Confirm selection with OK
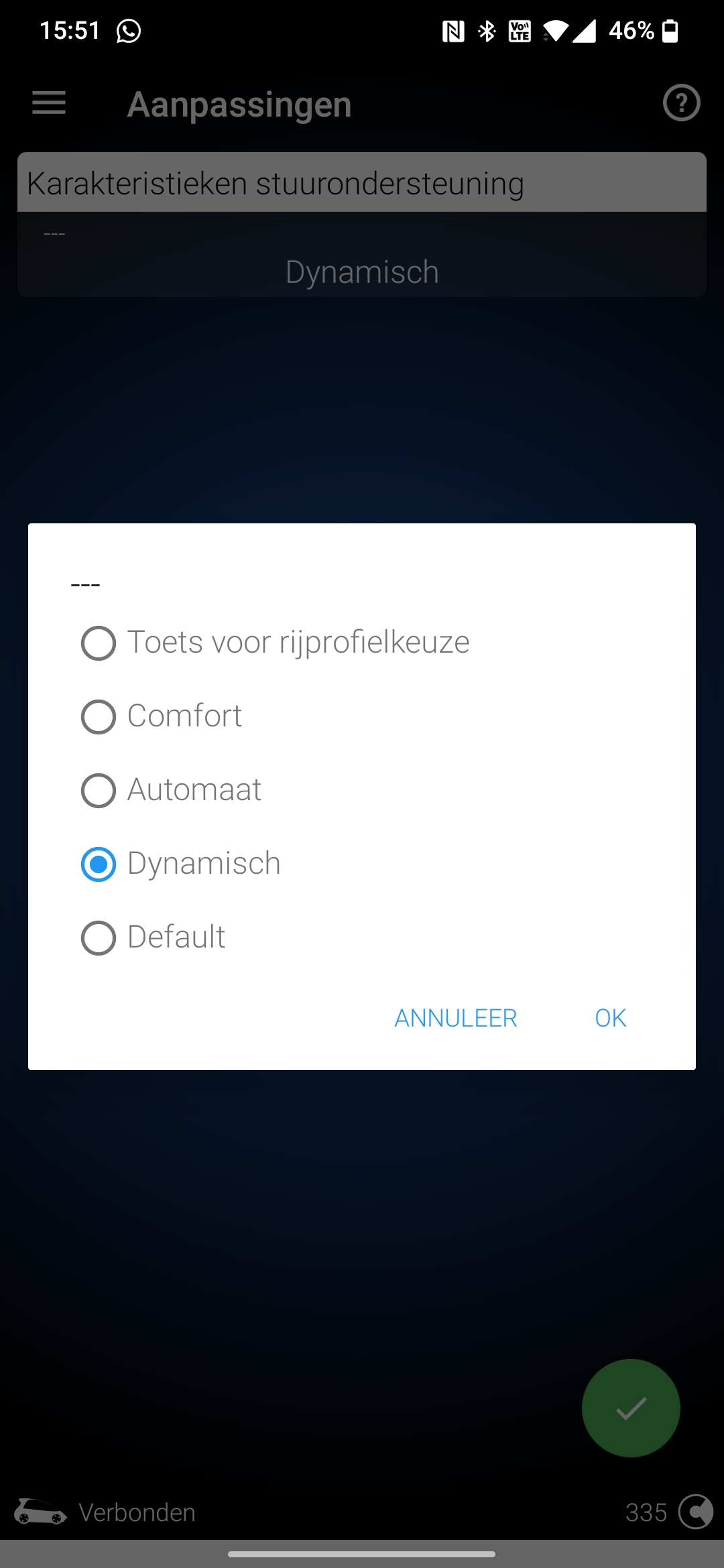The height and width of the screenshot is (1568, 724). point(610,1019)
